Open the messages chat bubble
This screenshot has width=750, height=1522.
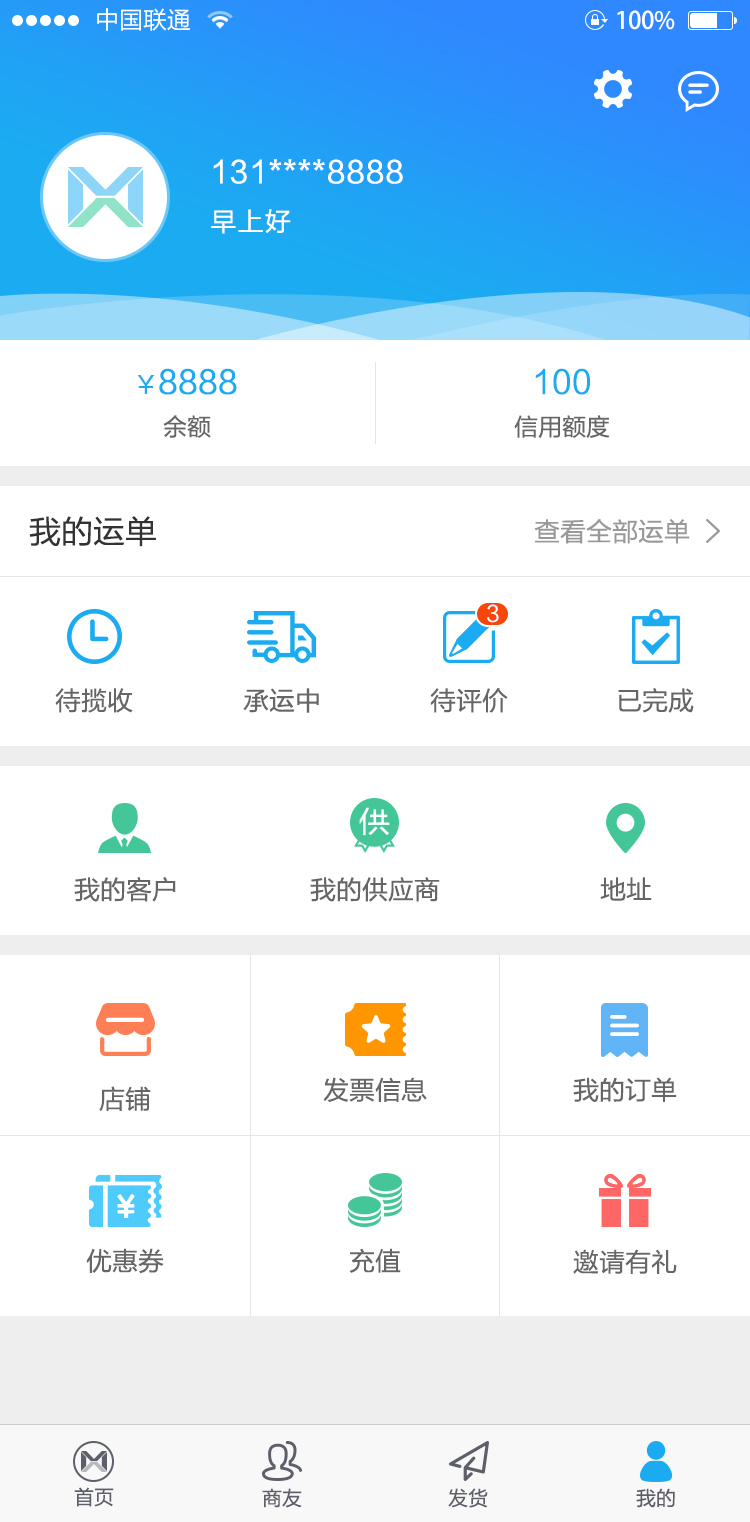tap(698, 90)
